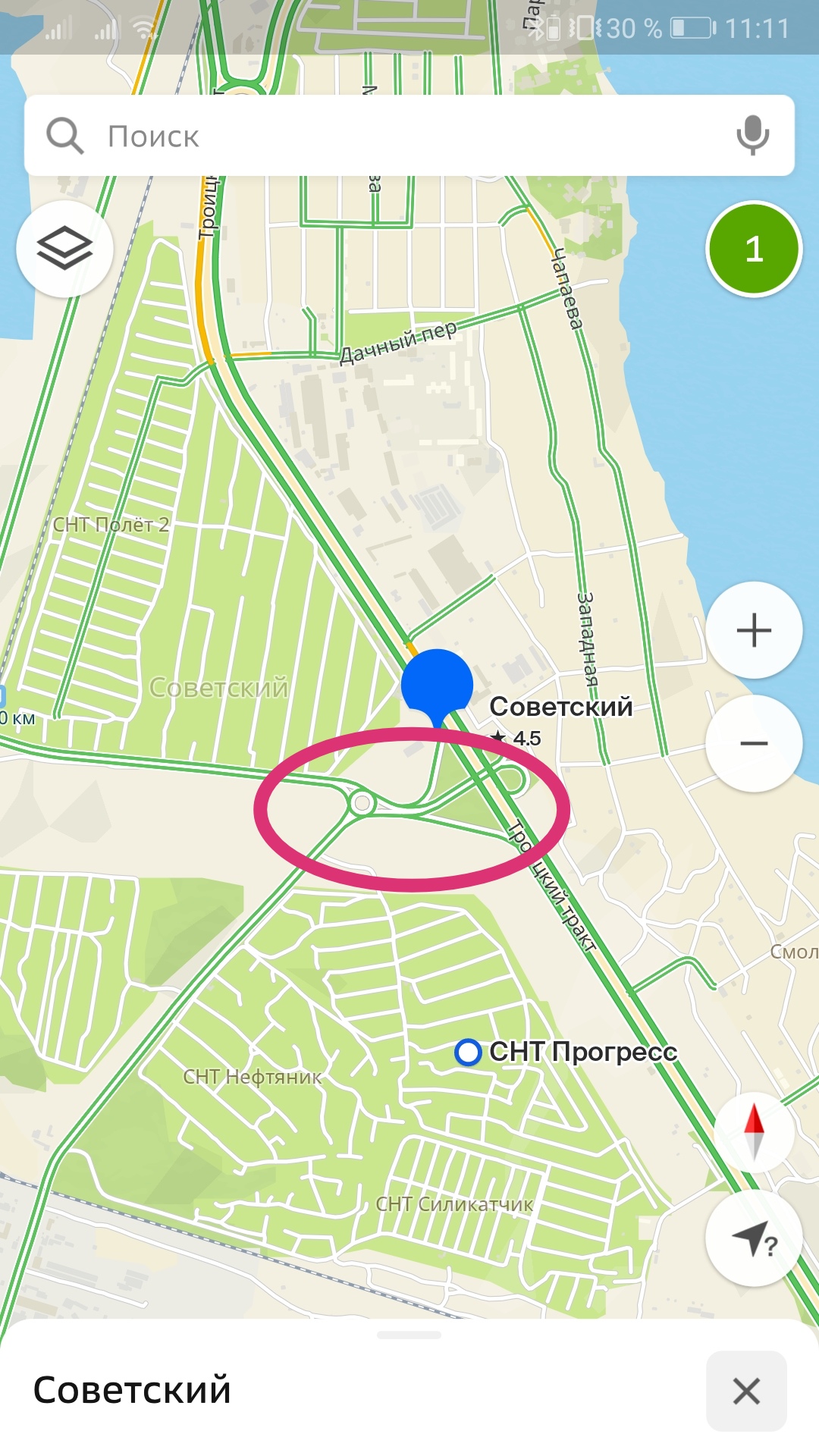Image resolution: width=819 pixels, height=1456 pixels.
Task: Select the СНТ Прогресс map marker
Action: 468,1052
